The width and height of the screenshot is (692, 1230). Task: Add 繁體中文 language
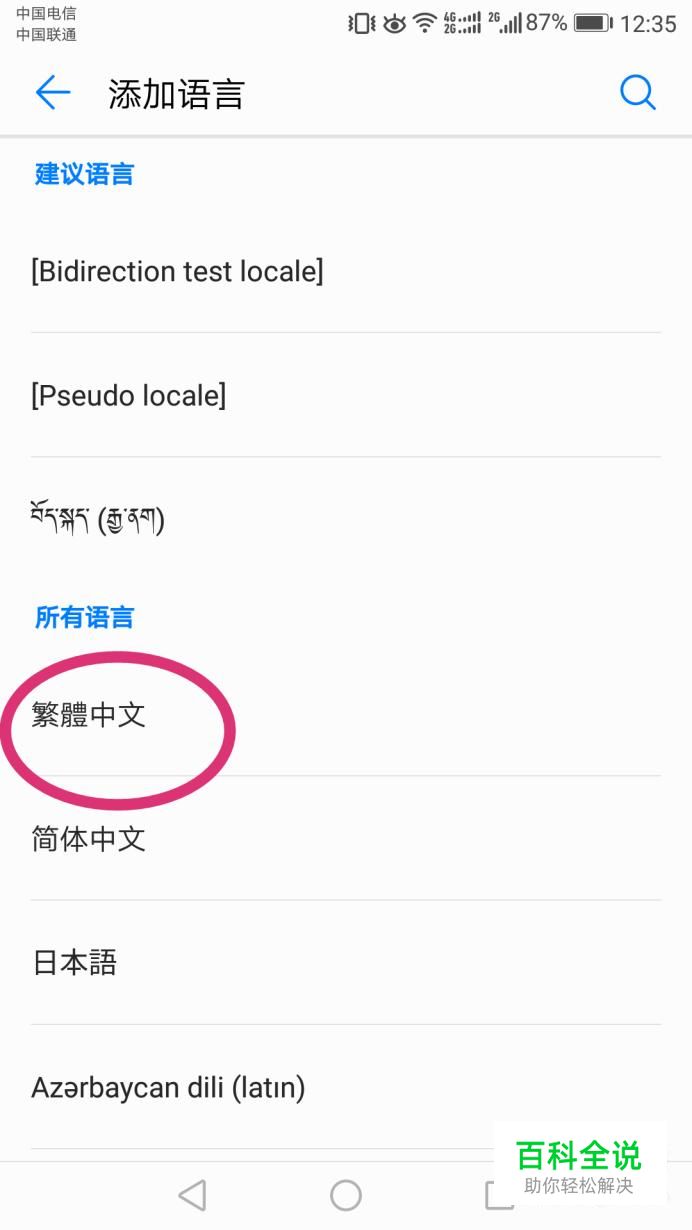[346, 714]
